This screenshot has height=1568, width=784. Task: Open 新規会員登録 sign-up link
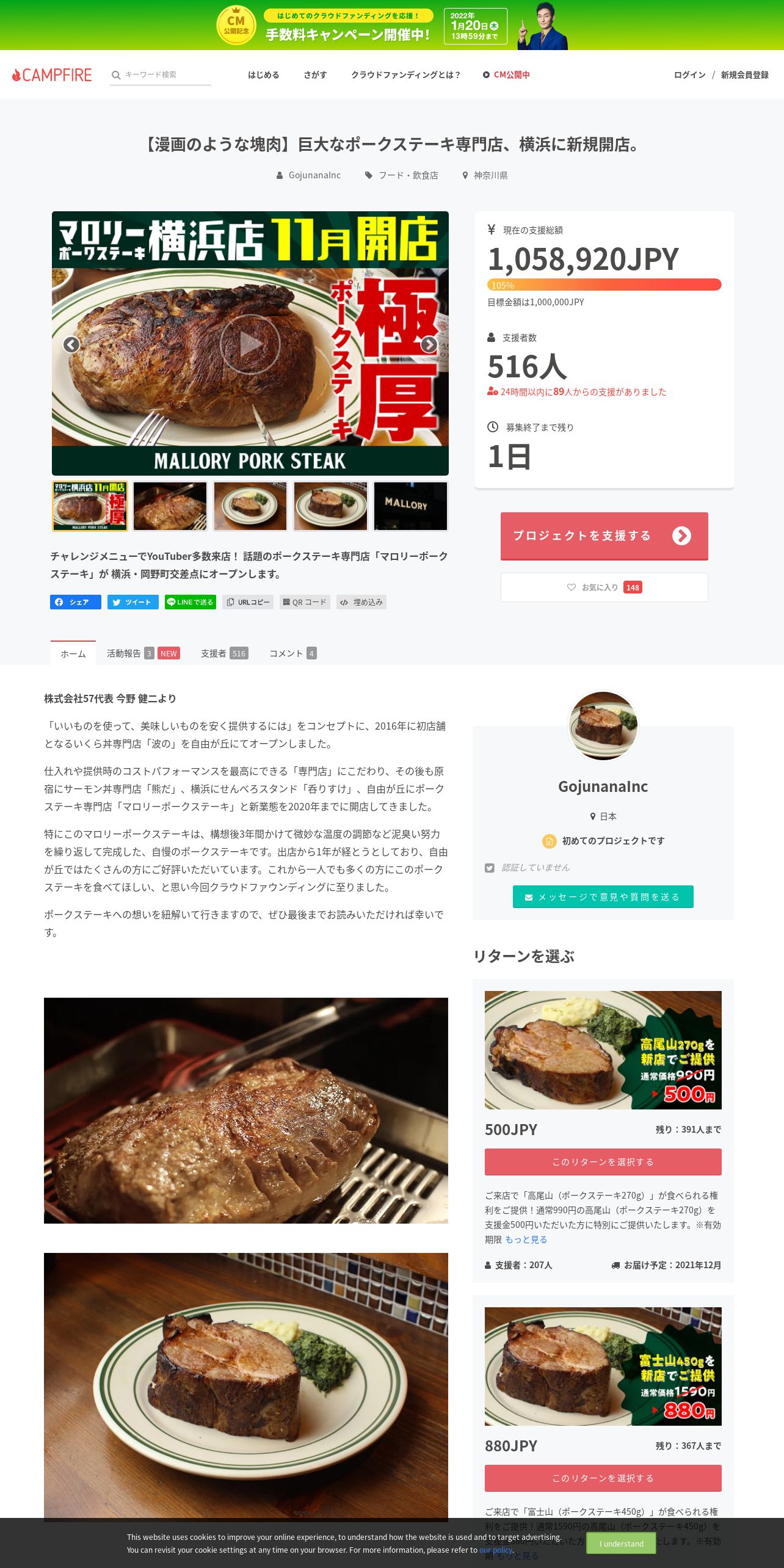[745, 75]
